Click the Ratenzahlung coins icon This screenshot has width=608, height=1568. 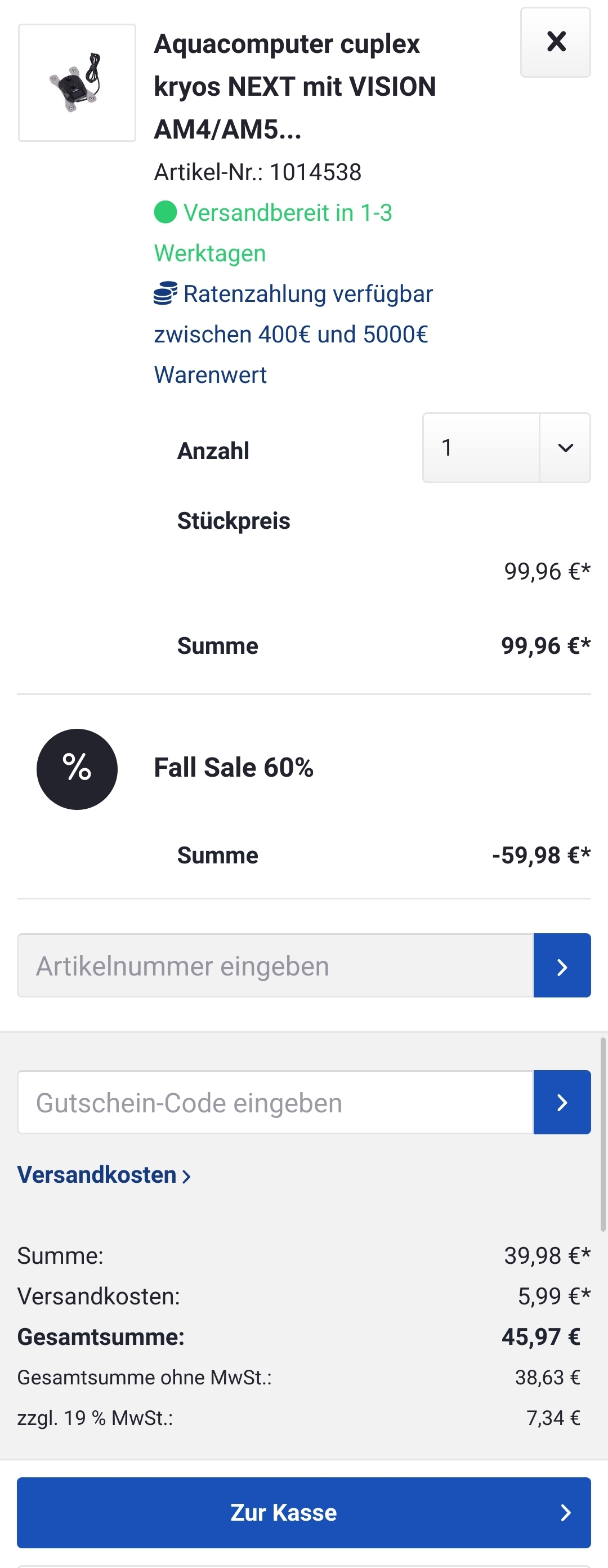(165, 293)
